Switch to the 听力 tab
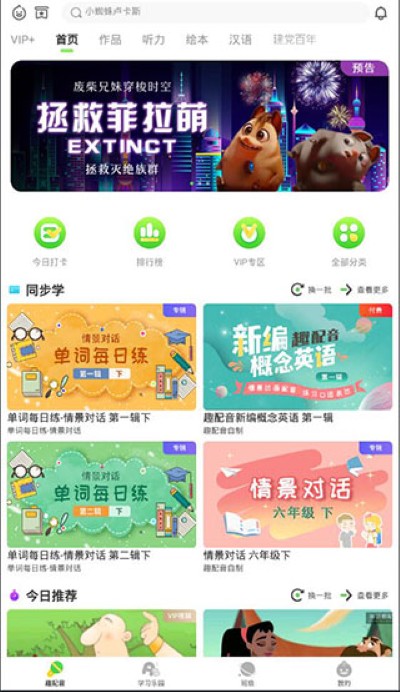 pyautogui.click(x=153, y=39)
